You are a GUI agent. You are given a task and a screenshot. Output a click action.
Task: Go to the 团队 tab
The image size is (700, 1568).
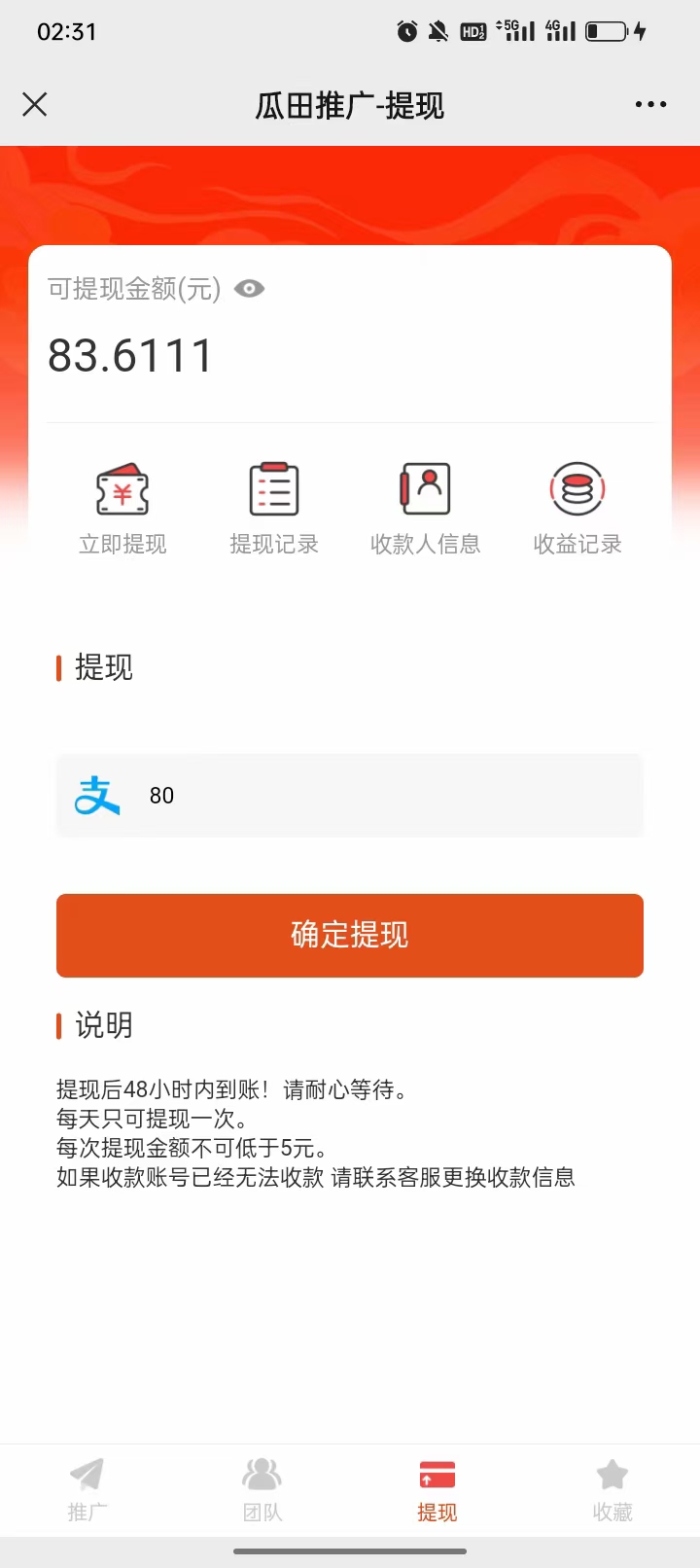click(x=262, y=1490)
